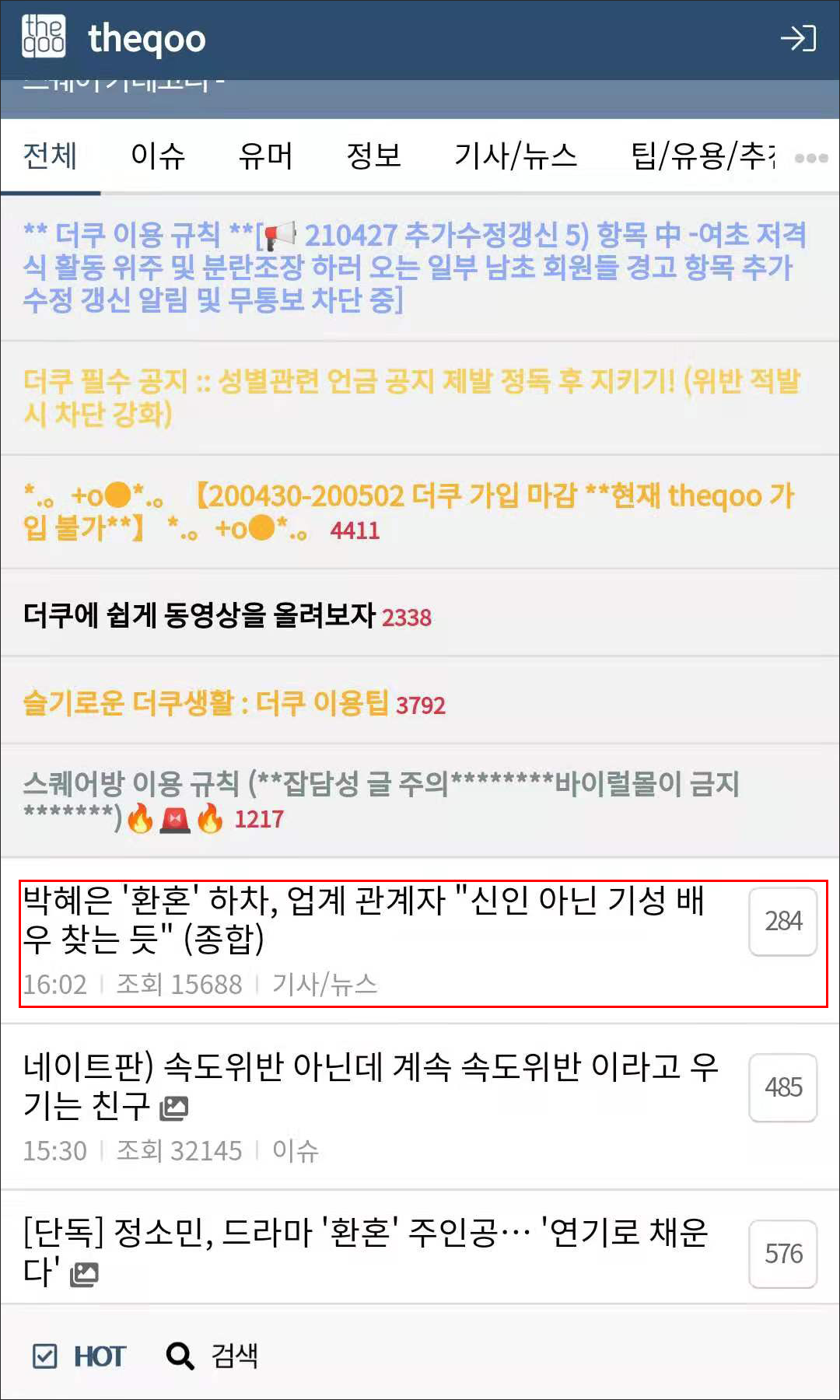Switch to the 기사/뉴스 tab
Viewport: 840px width, 1400px height.
click(516, 156)
